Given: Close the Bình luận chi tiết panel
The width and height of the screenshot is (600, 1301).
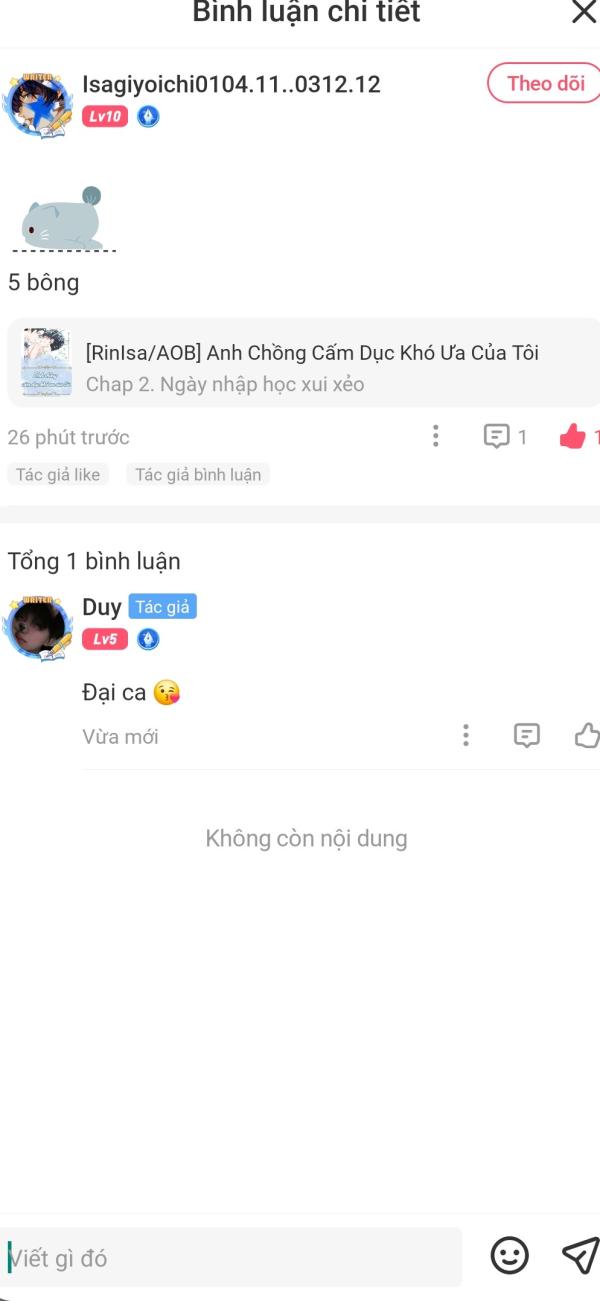Looking at the screenshot, I should pyautogui.click(x=583, y=12).
